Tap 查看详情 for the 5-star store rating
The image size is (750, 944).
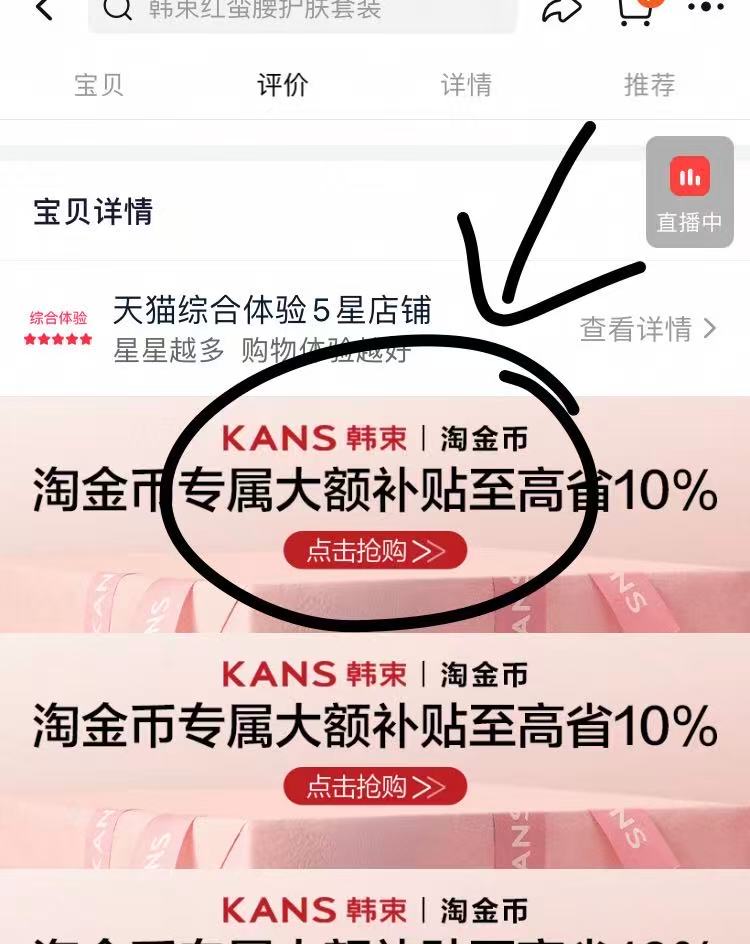tap(648, 329)
